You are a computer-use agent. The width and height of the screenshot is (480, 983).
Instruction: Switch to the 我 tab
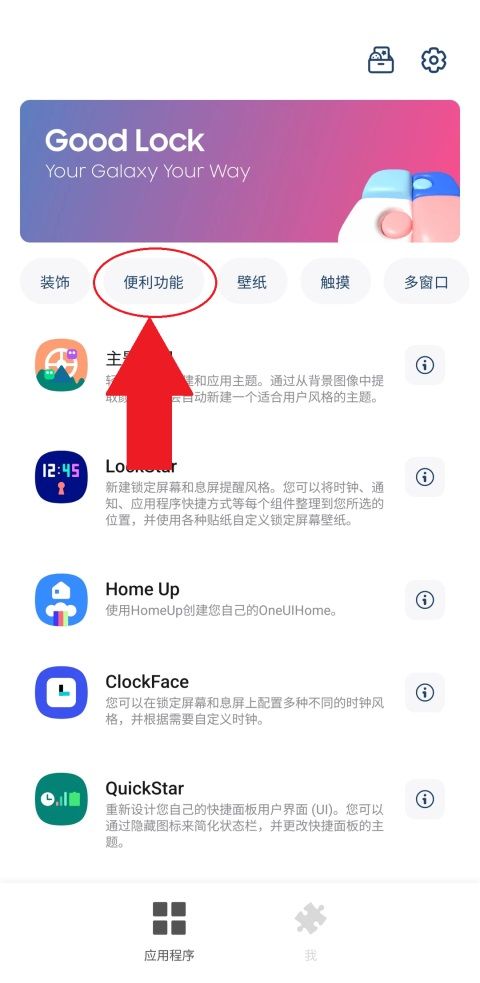[x=311, y=932]
